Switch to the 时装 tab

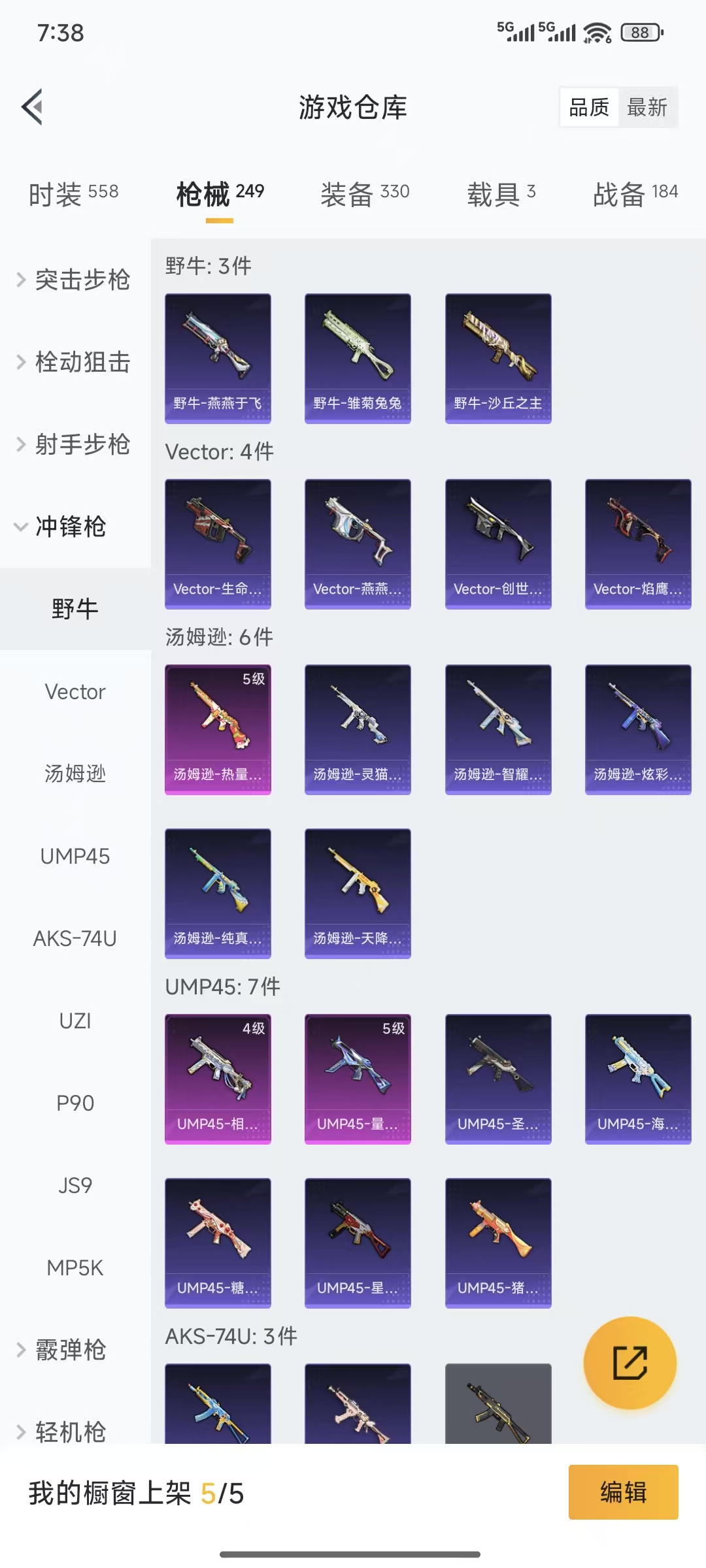73,193
